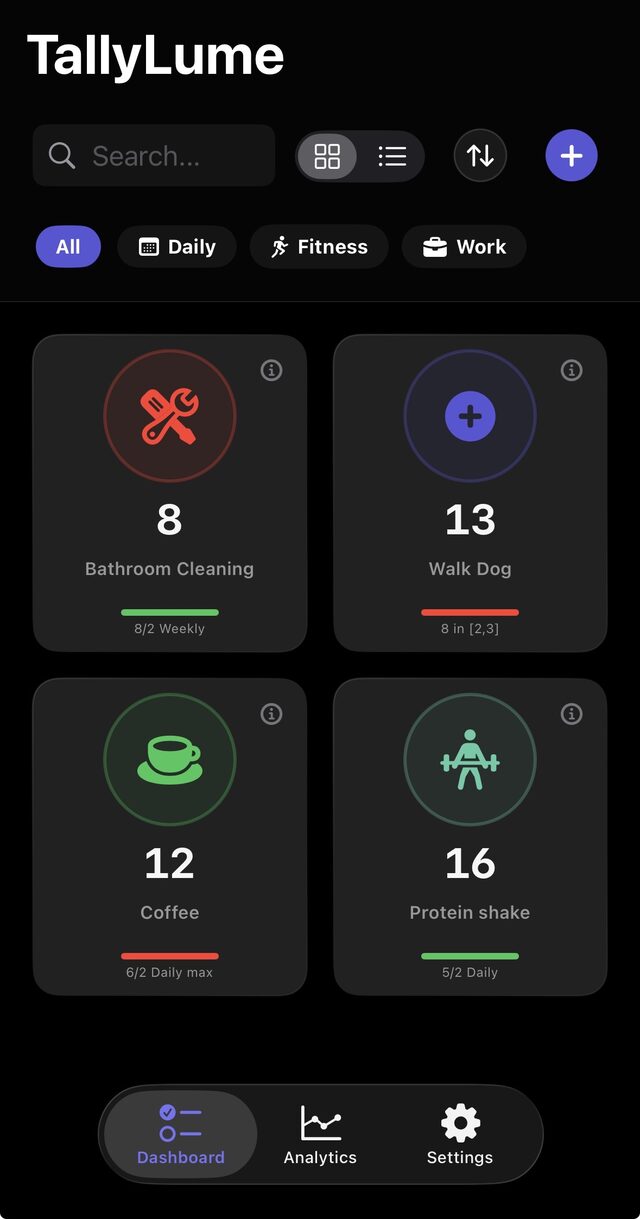
Task: Open the Coffee counter card
Action: click(x=170, y=837)
